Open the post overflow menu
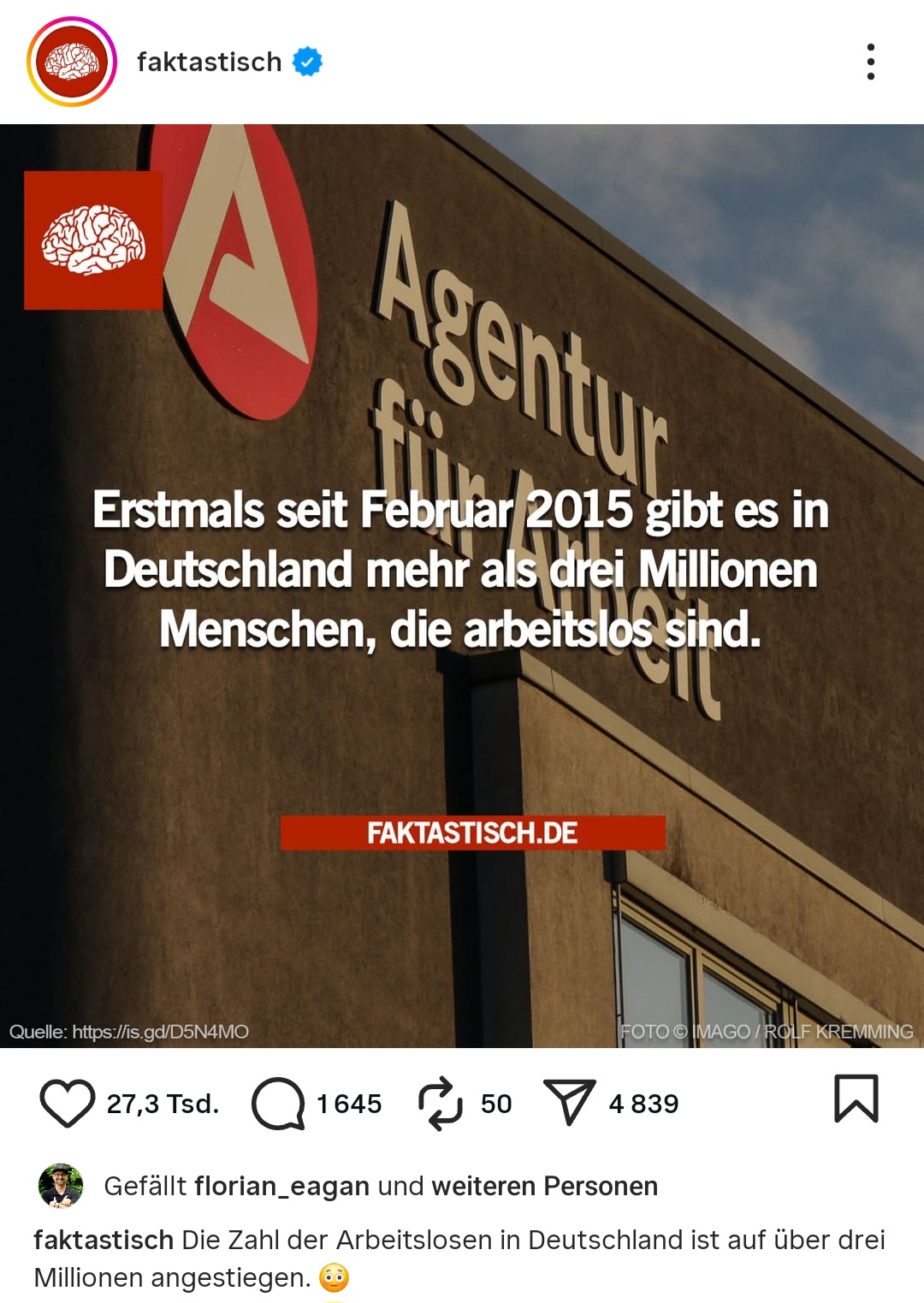The height and width of the screenshot is (1303, 924). (870, 62)
